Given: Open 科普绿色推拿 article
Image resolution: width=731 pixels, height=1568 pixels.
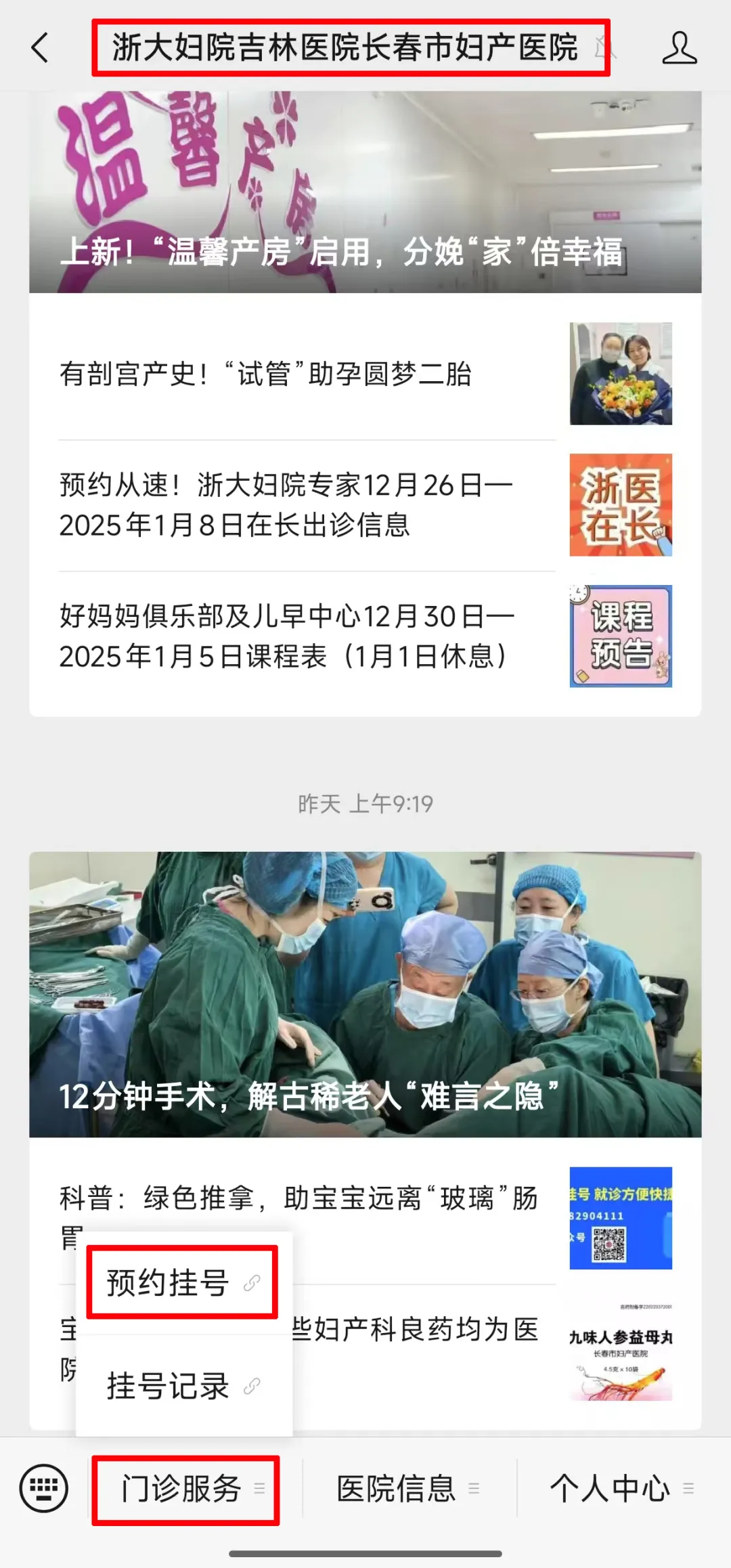Looking at the screenshot, I should coord(406,1199).
